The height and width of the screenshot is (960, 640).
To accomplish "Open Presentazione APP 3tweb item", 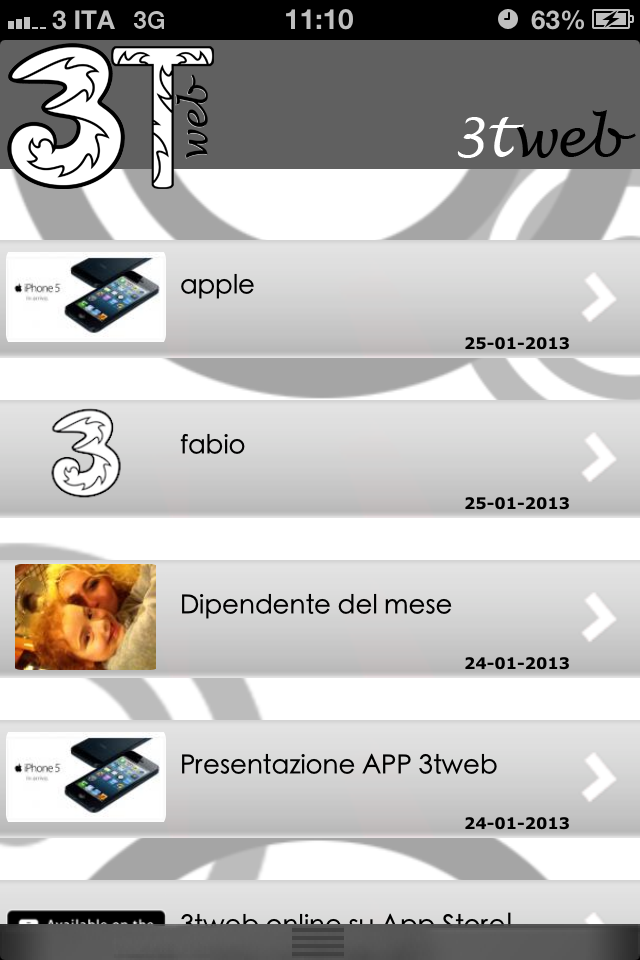I will pyautogui.click(x=320, y=778).
